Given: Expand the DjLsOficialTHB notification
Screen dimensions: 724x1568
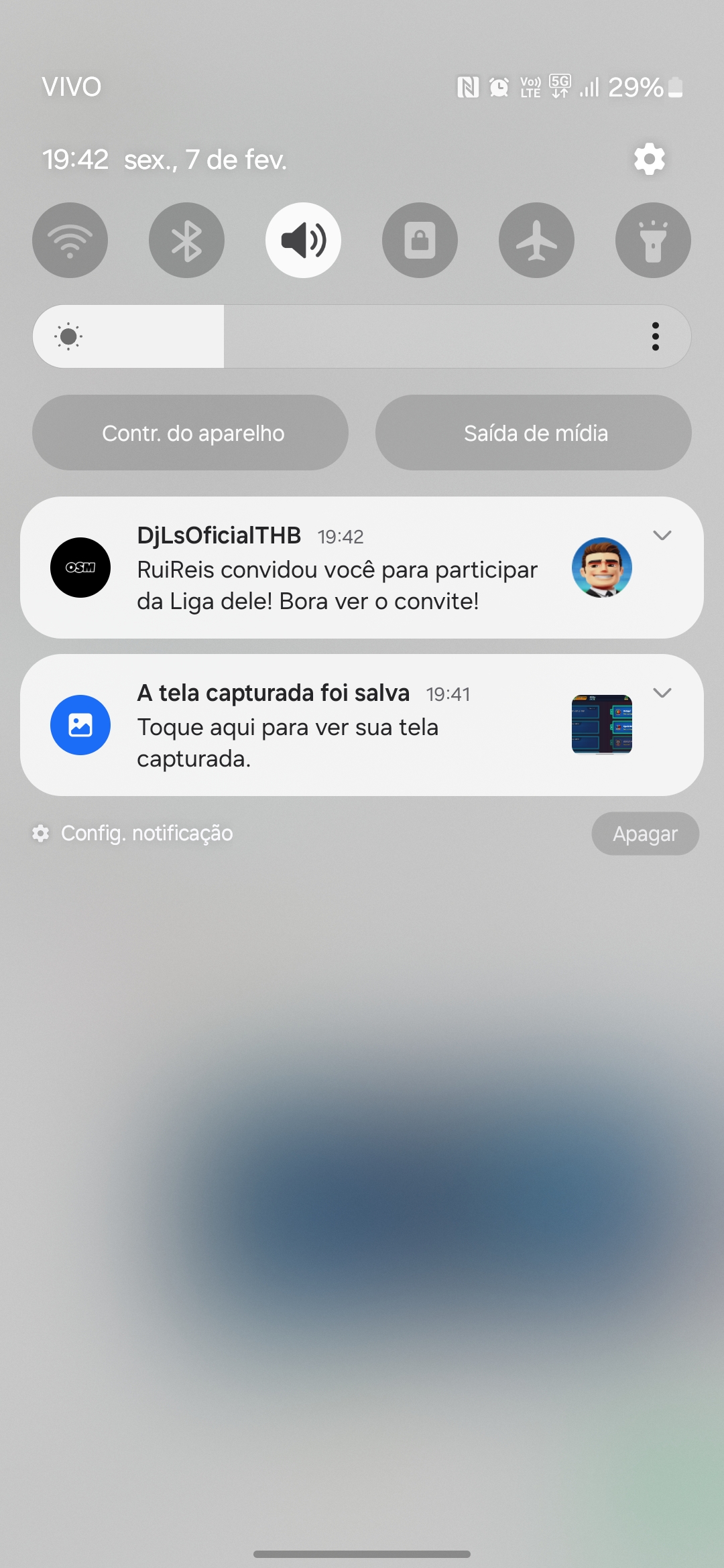Looking at the screenshot, I should pyautogui.click(x=662, y=535).
